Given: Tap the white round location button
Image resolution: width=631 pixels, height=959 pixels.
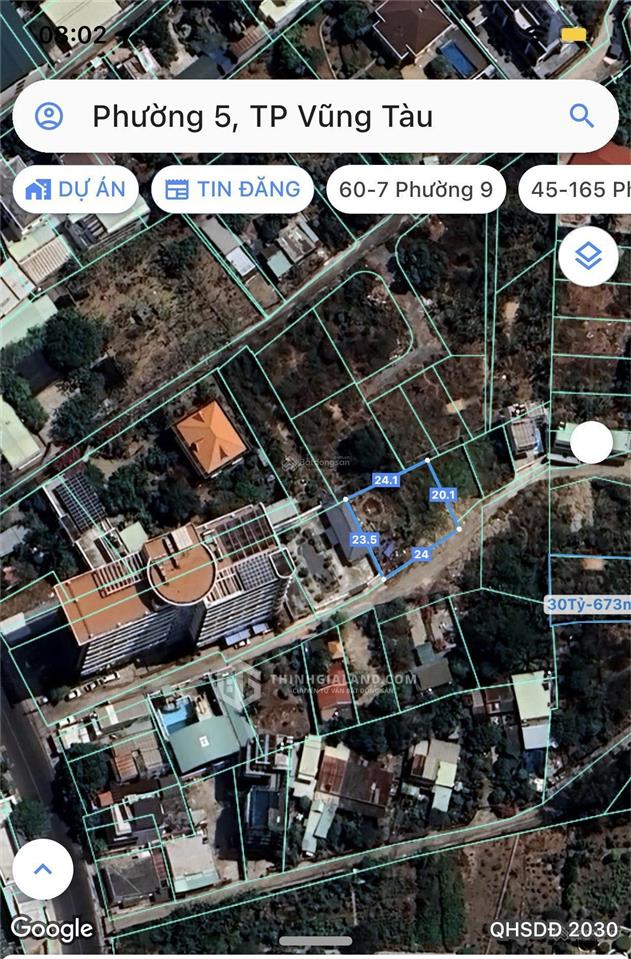Looking at the screenshot, I should coord(591,442).
